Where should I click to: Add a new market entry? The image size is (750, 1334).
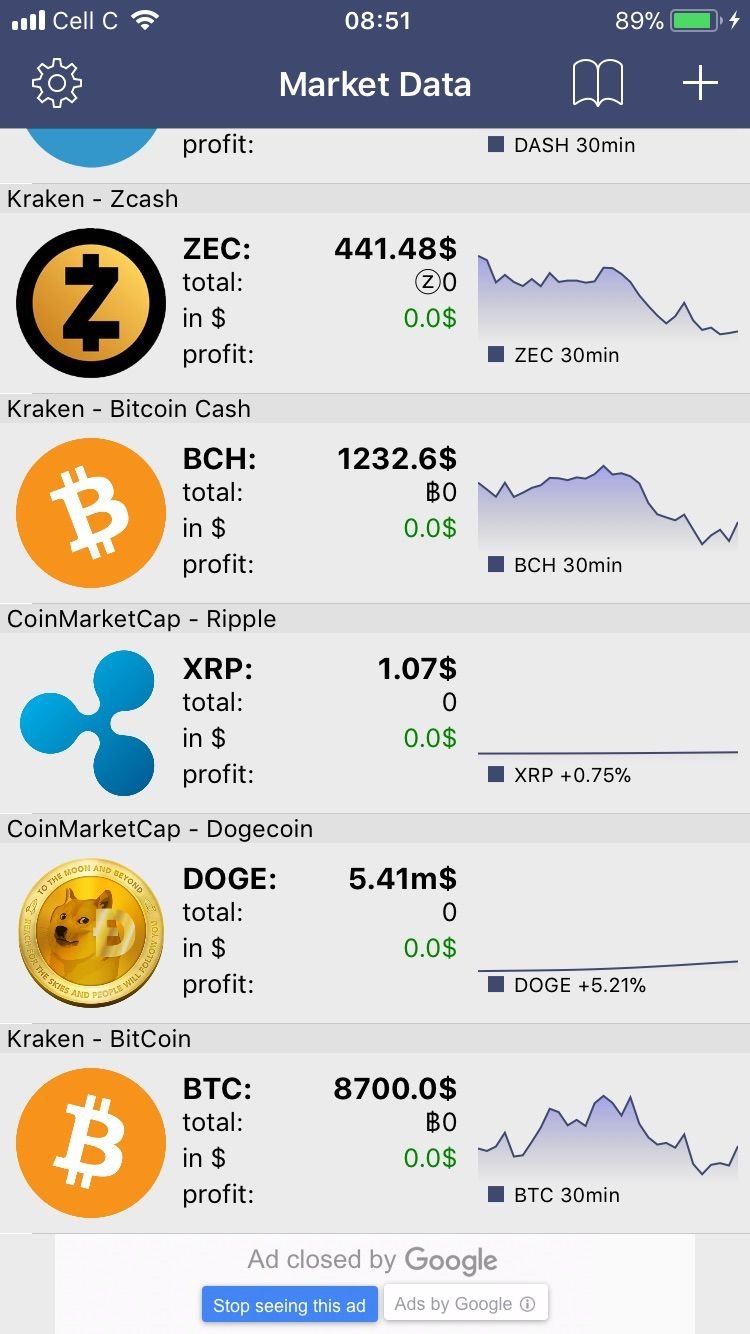pos(700,83)
